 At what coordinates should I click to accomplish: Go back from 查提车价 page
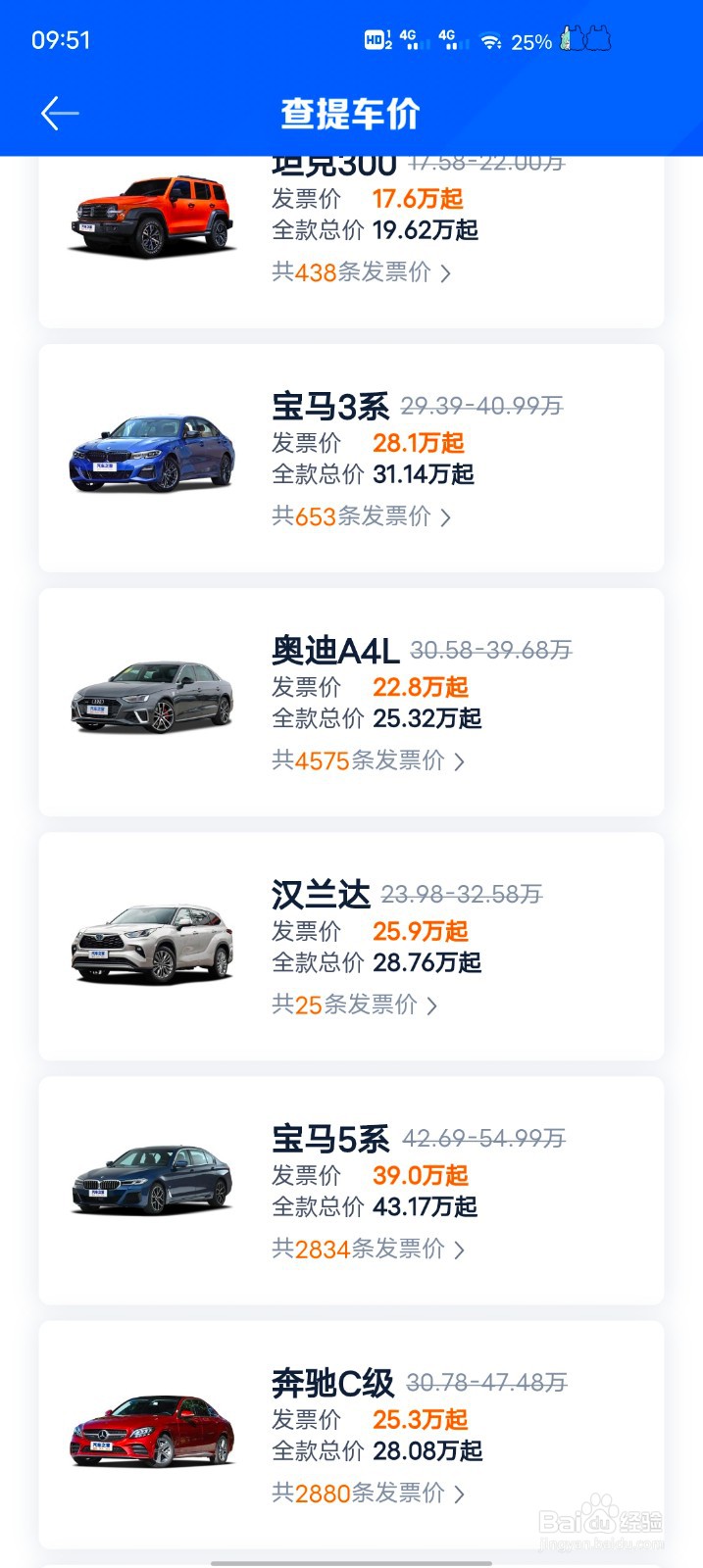(x=59, y=114)
